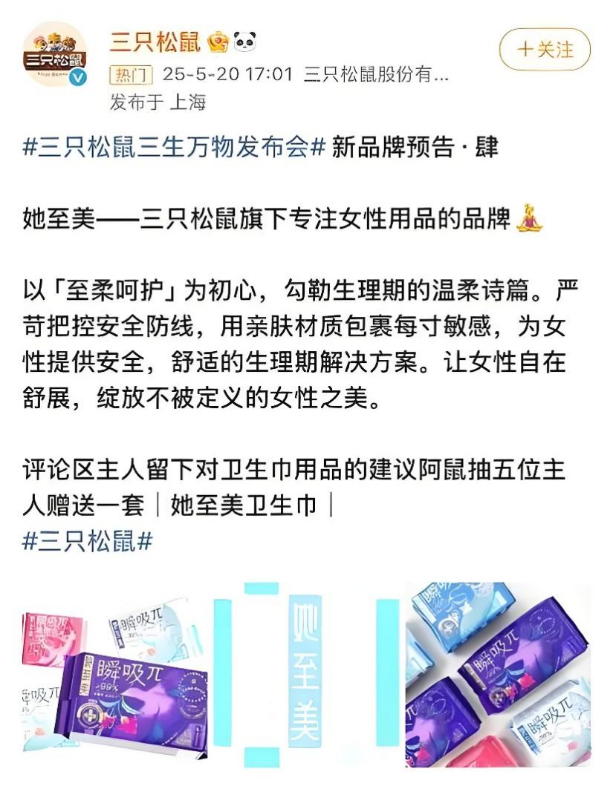The height and width of the screenshot is (789, 613).
Task: View the third post photo of packages
Action: pos(497,676)
